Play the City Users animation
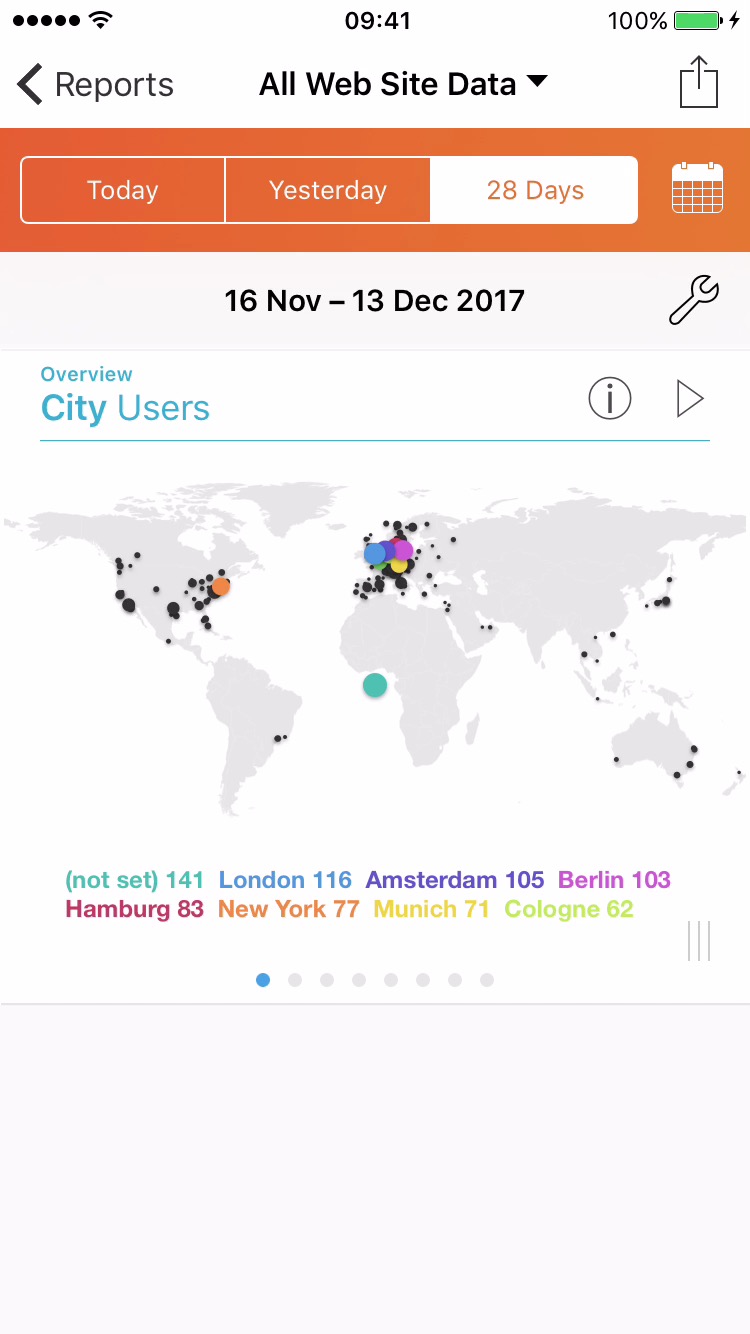Image resolution: width=750 pixels, height=1334 pixels. [x=689, y=399]
